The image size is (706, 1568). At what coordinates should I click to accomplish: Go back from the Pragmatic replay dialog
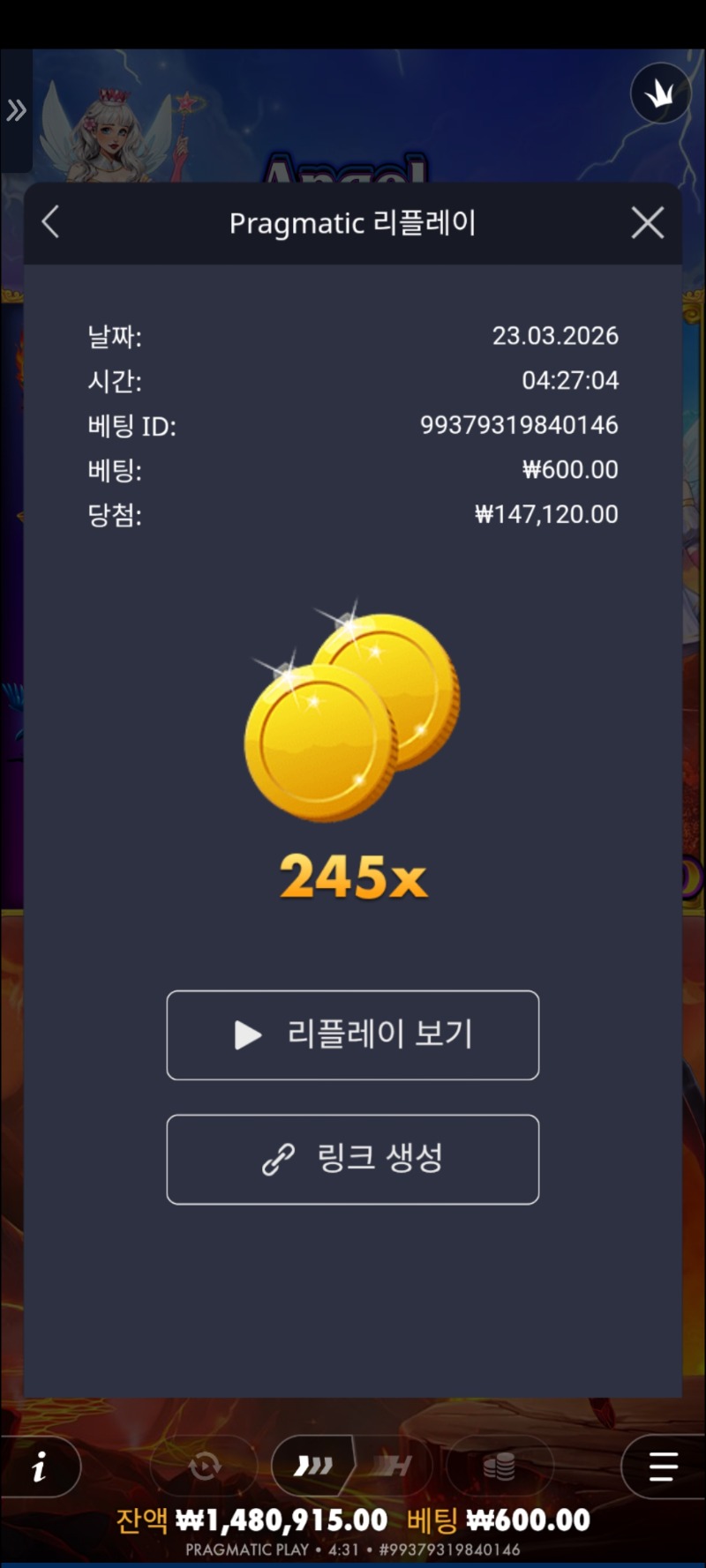51,222
